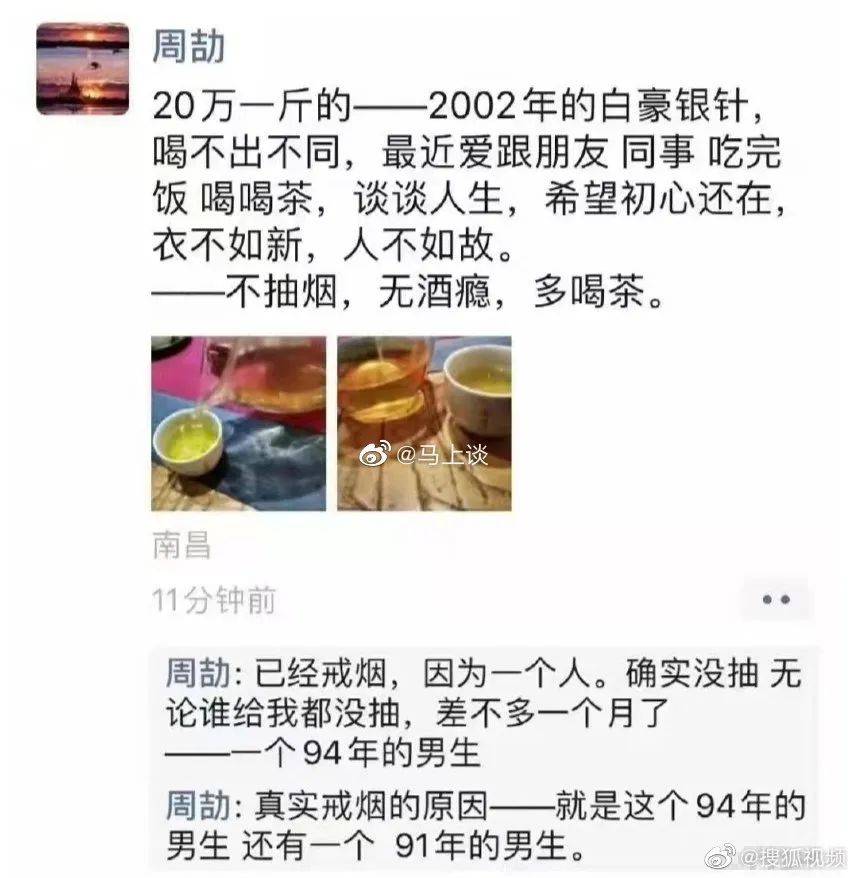This screenshot has height=878, width=856.
Task: Open the 南昌 location link
Action: point(181,548)
